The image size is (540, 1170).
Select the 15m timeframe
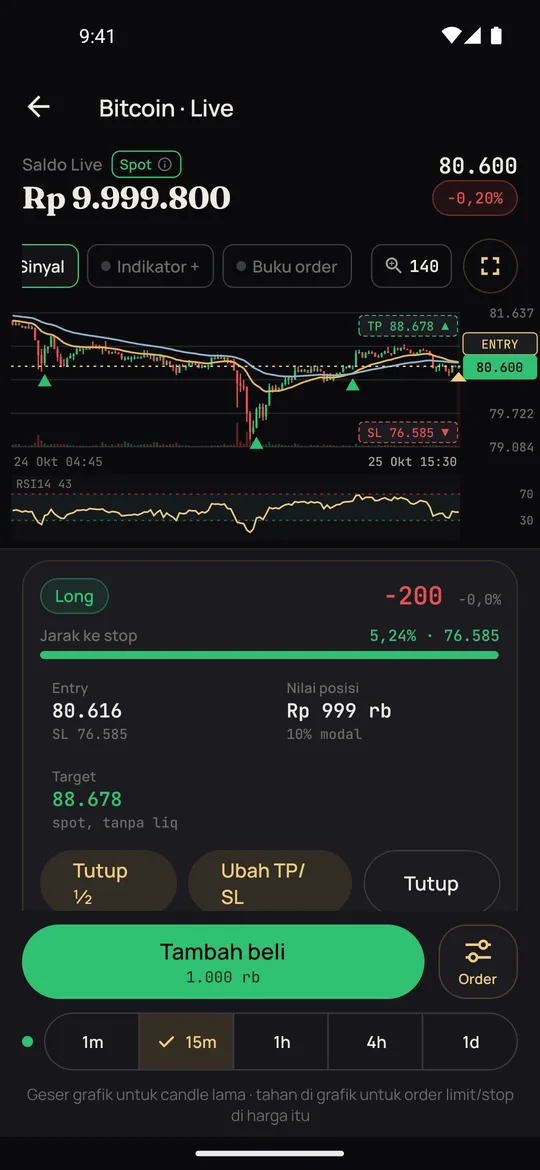[x=186, y=1042]
